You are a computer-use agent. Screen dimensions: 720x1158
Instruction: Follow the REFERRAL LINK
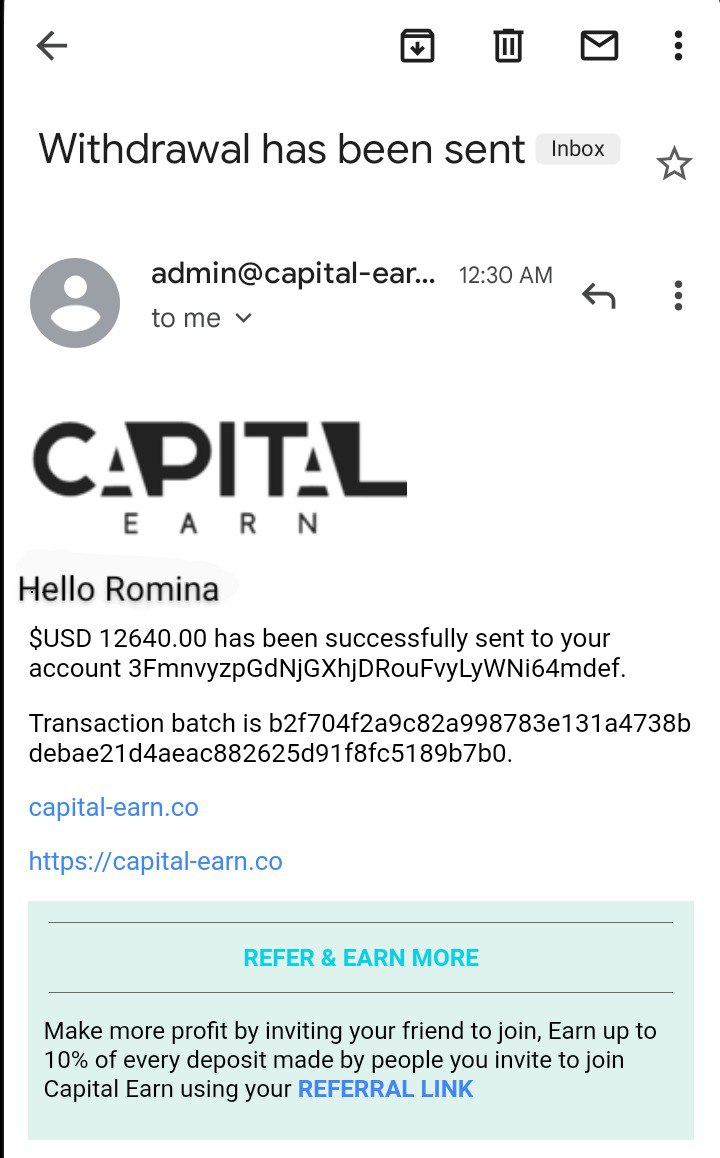point(385,1089)
